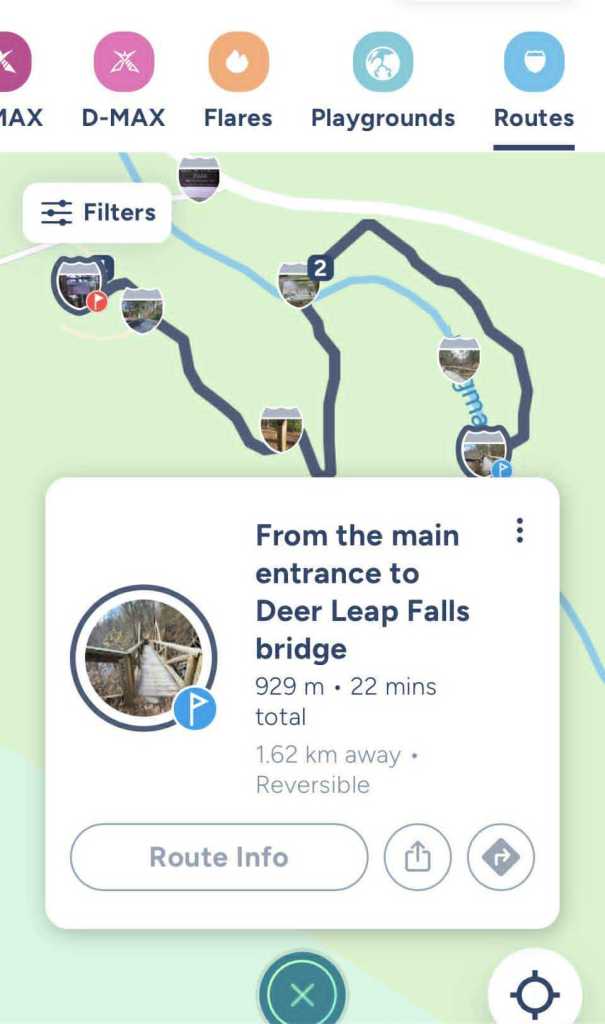This screenshot has height=1024, width=605.
Task: Select the Routes category
Action: (534, 82)
